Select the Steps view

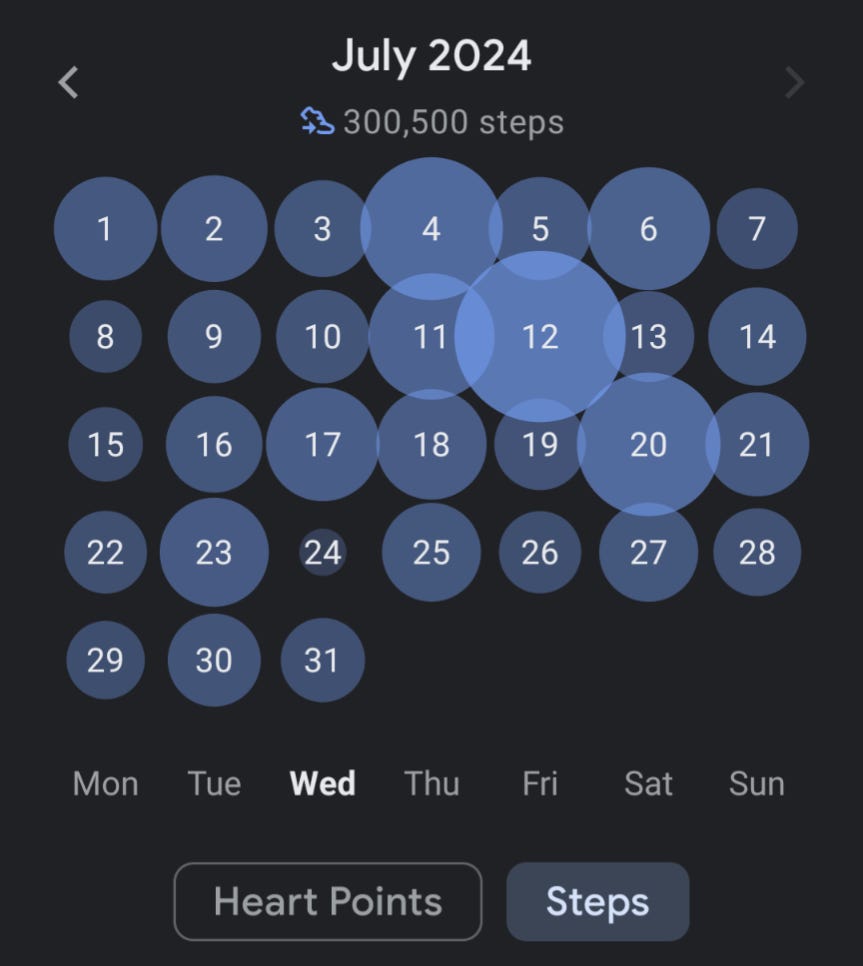597,901
